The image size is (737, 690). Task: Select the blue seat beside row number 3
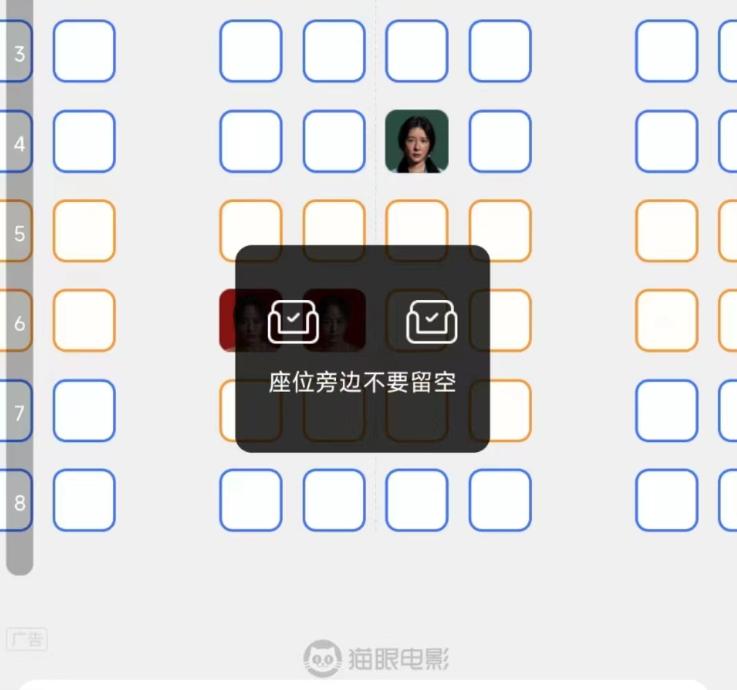(x=84, y=51)
